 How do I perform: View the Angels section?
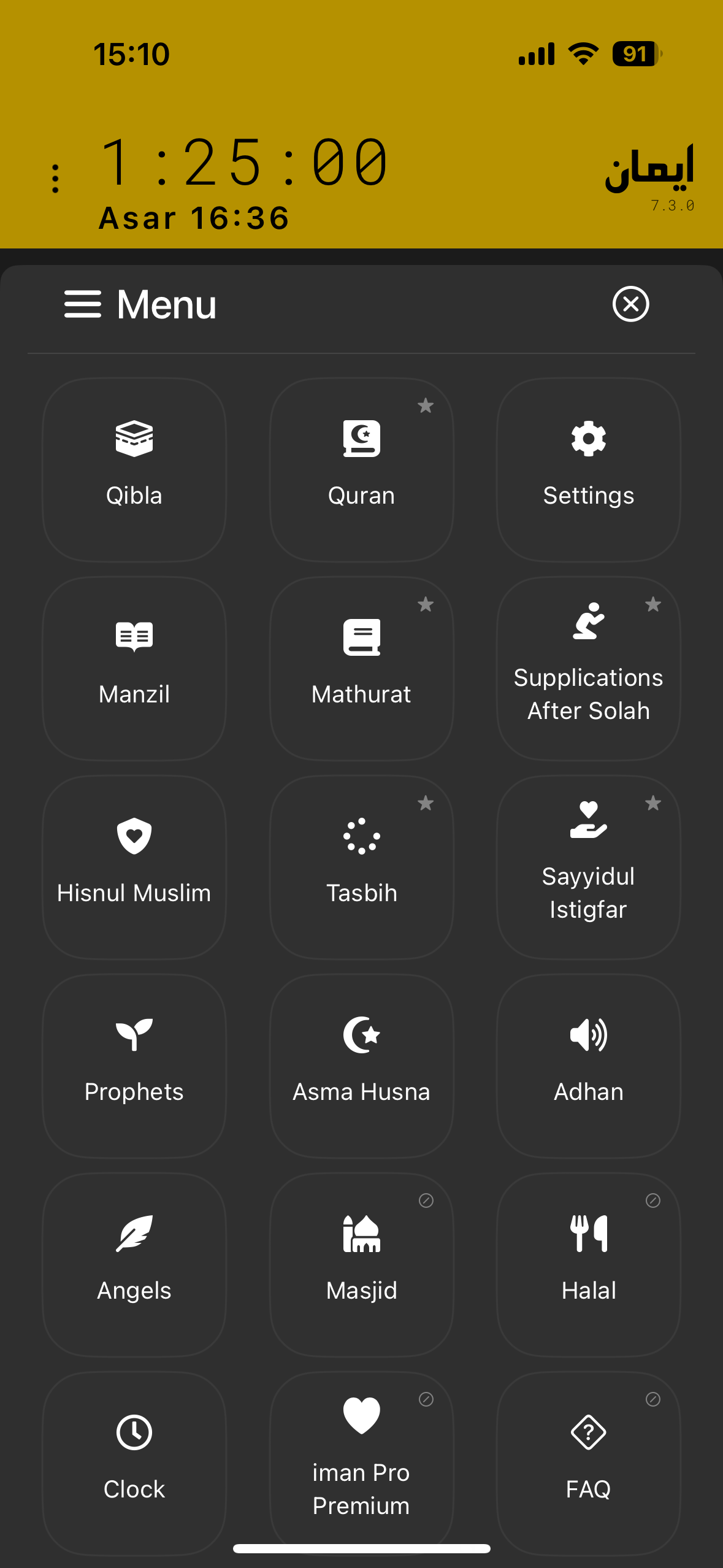[x=134, y=1264]
